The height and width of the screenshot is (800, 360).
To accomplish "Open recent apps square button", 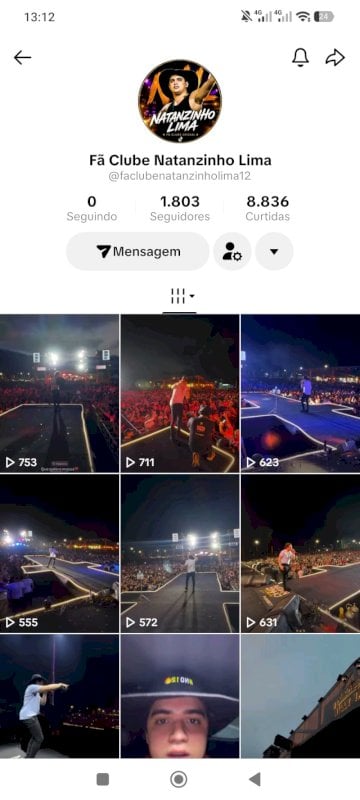I will [103, 779].
